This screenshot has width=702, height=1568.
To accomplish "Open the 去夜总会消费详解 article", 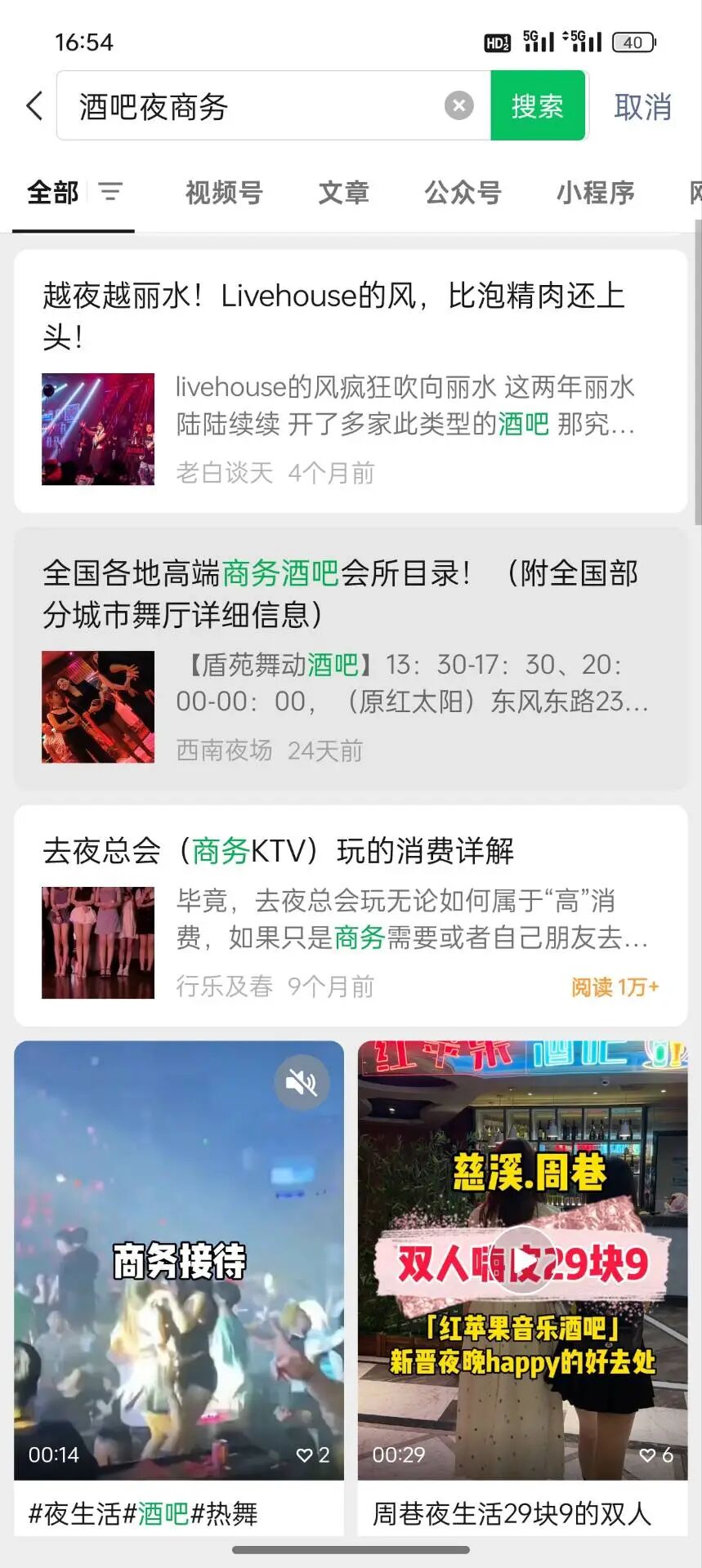I will click(x=351, y=915).
